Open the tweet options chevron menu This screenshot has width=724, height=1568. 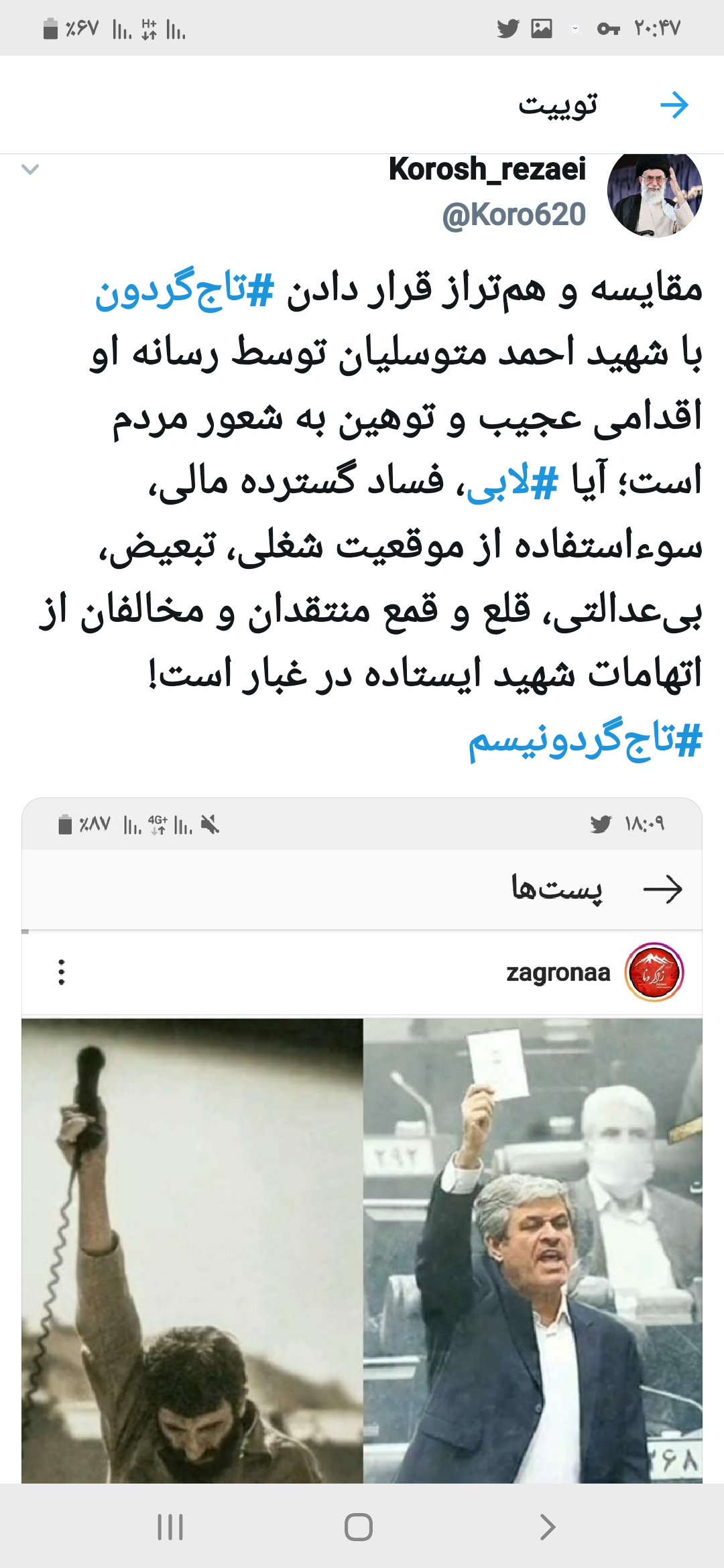click(x=30, y=170)
